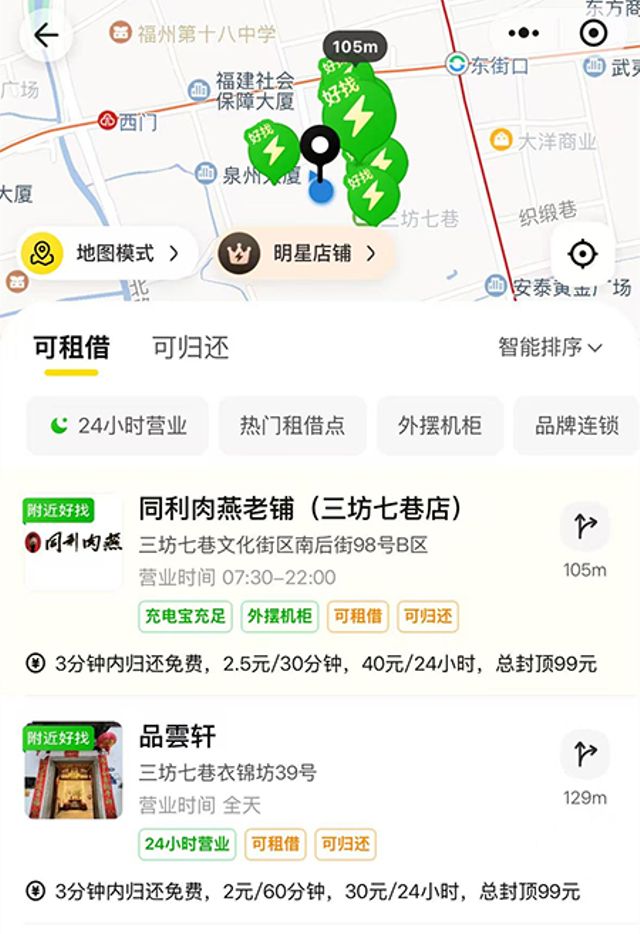Switch to the 可归还 tab
The width and height of the screenshot is (640, 934).
pos(190,348)
